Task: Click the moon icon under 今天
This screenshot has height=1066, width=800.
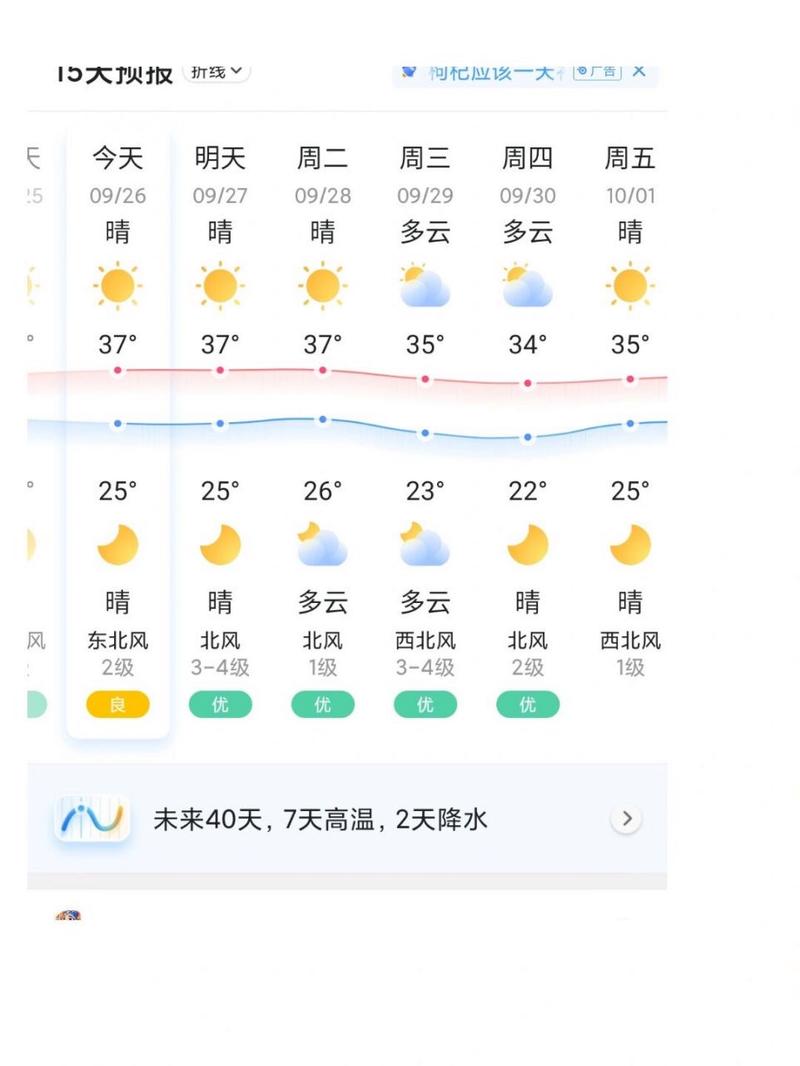Action: pyautogui.click(x=117, y=543)
